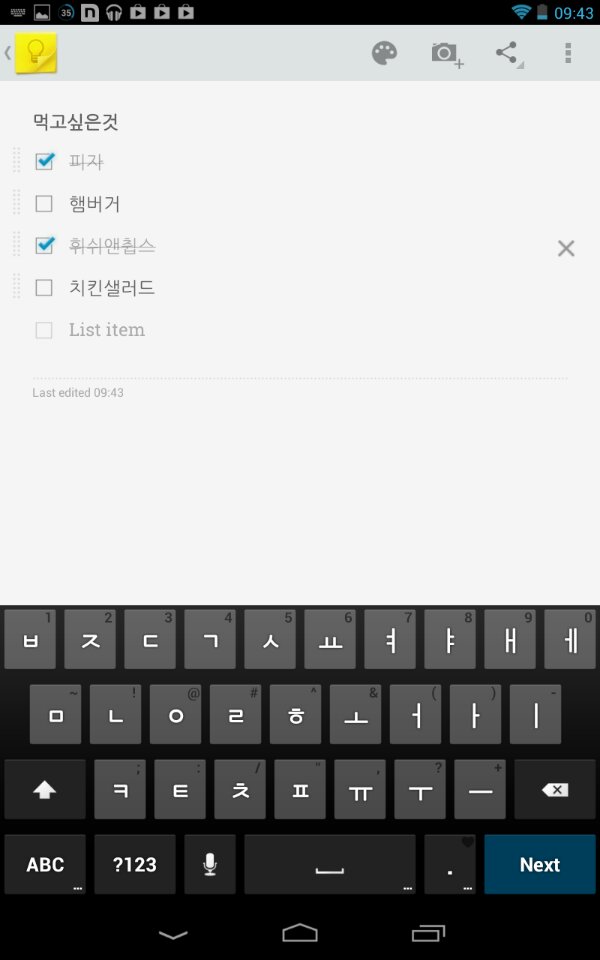Uncheck the 피자 checkbox
Viewport: 600px width, 960px height.
click(44, 162)
